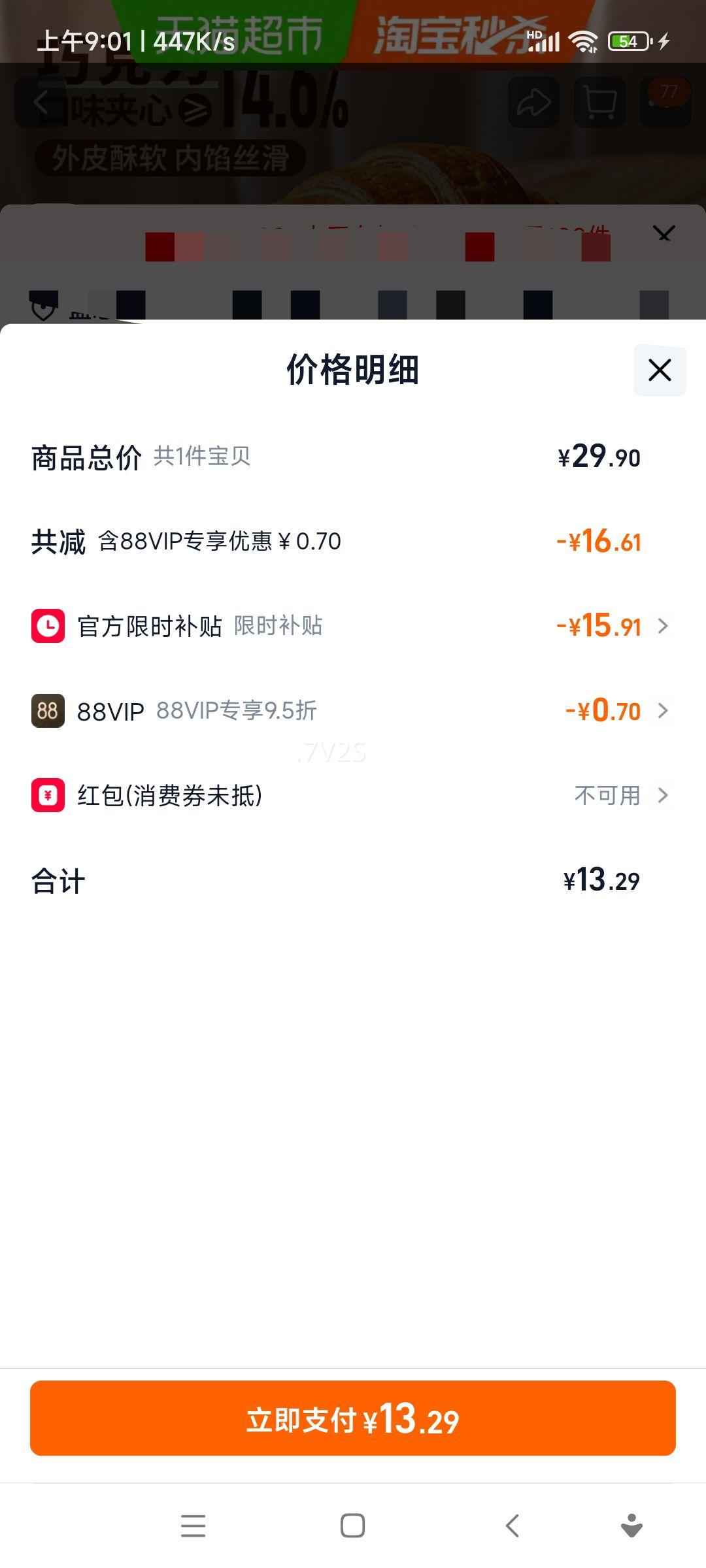Close the 价格明细 price details sheet

tap(659, 370)
